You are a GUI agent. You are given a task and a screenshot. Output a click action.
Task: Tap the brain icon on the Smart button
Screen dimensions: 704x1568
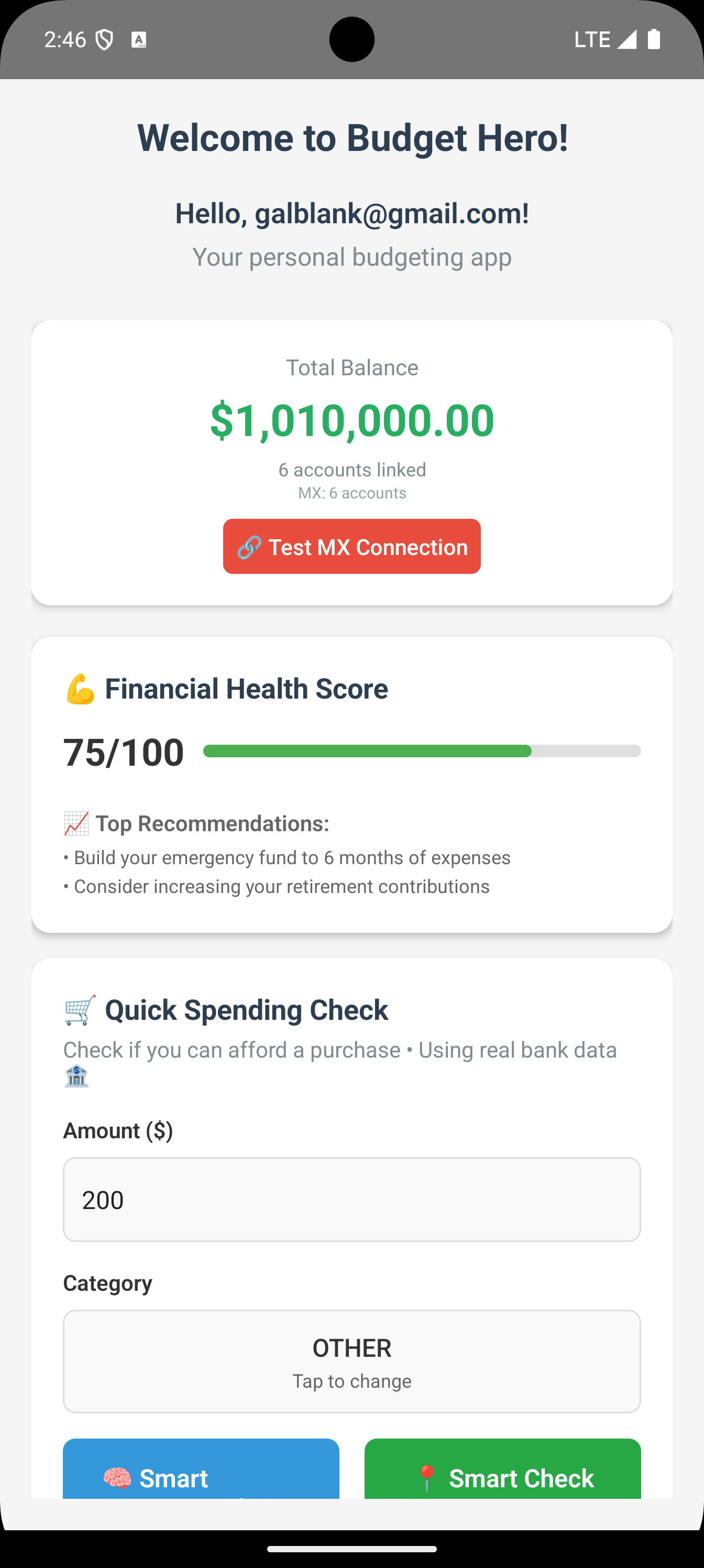tap(116, 1478)
